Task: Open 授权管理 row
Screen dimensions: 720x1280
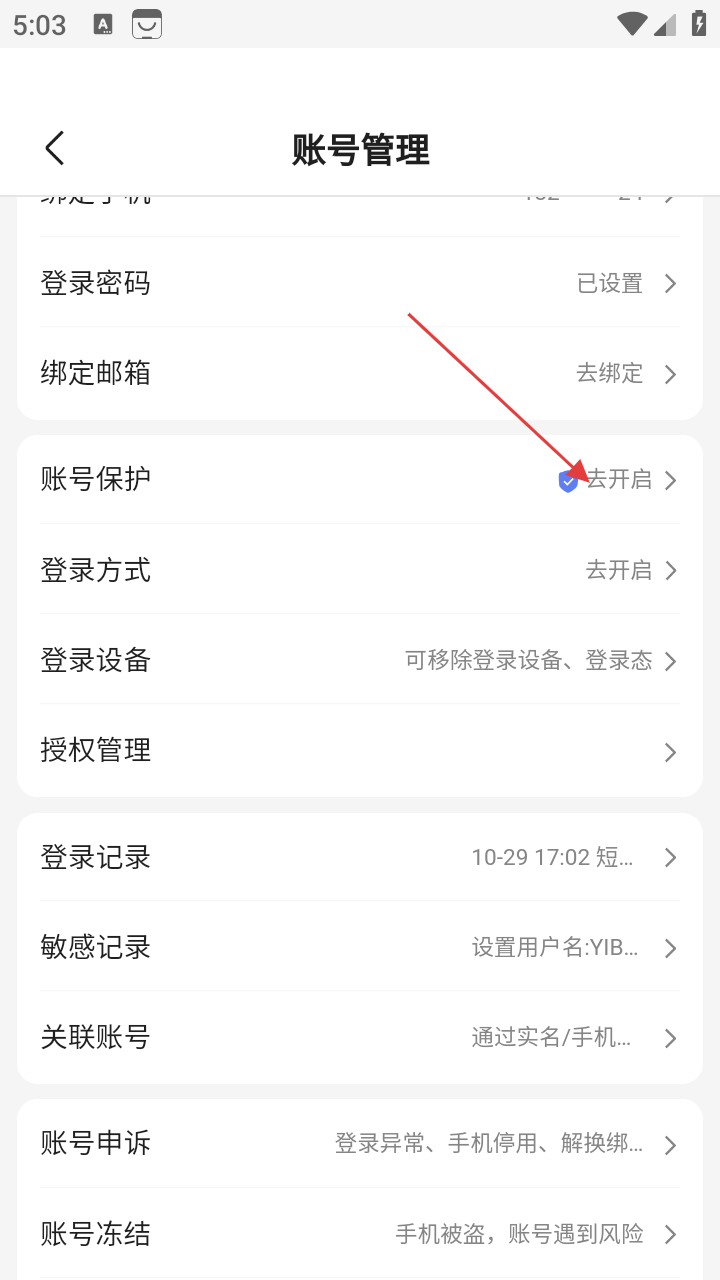Action: pos(360,750)
